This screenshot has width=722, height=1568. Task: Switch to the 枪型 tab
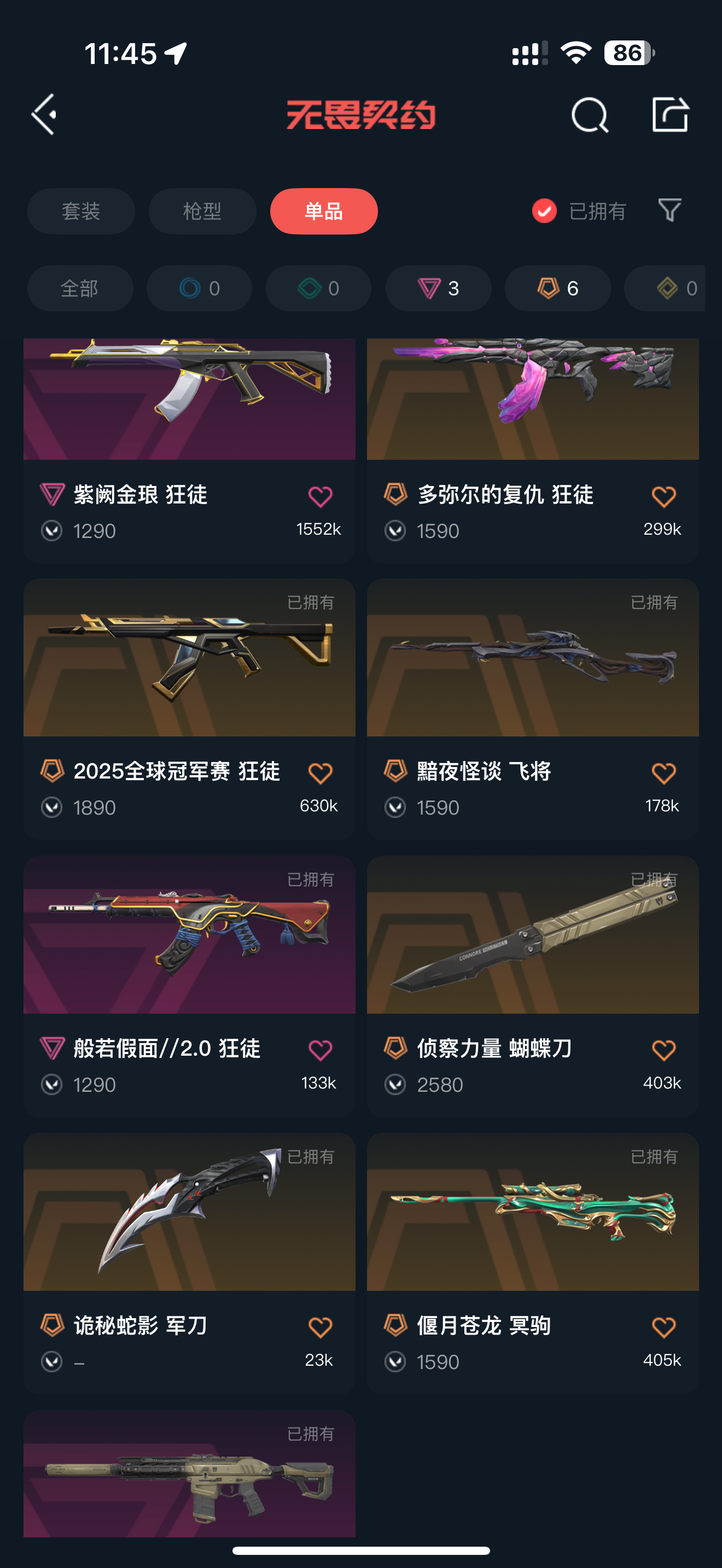pyautogui.click(x=202, y=211)
